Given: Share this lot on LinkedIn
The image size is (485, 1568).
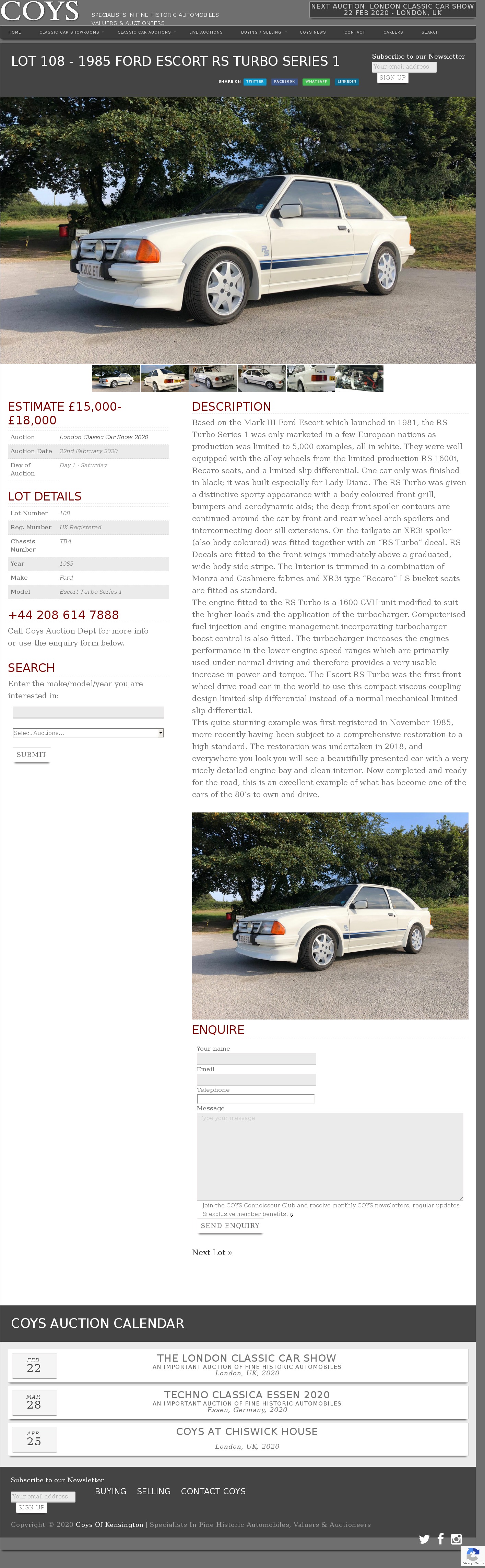Looking at the screenshot, I should click(347, 82).
